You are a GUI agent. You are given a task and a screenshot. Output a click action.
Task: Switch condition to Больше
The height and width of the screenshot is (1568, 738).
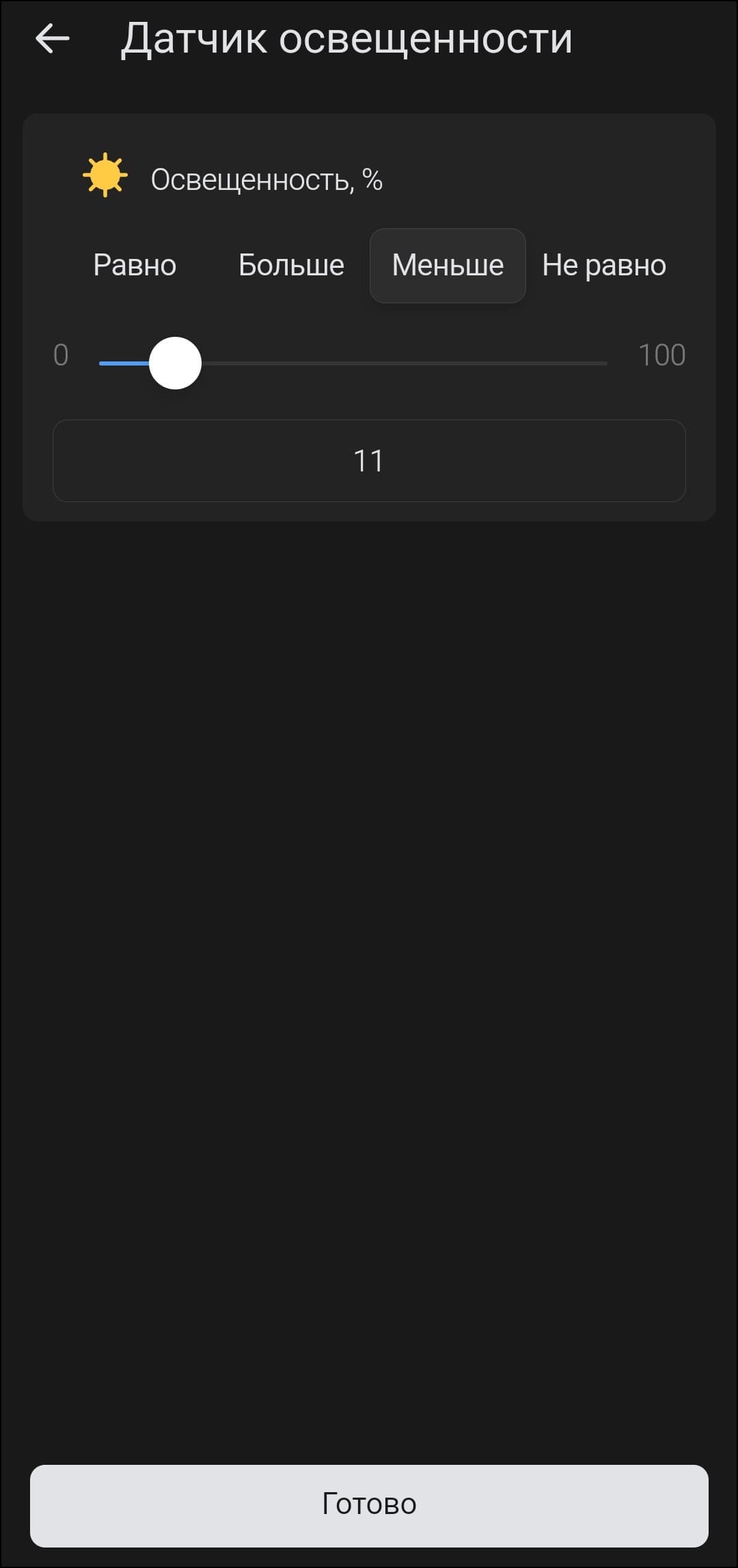coord(291,265)
